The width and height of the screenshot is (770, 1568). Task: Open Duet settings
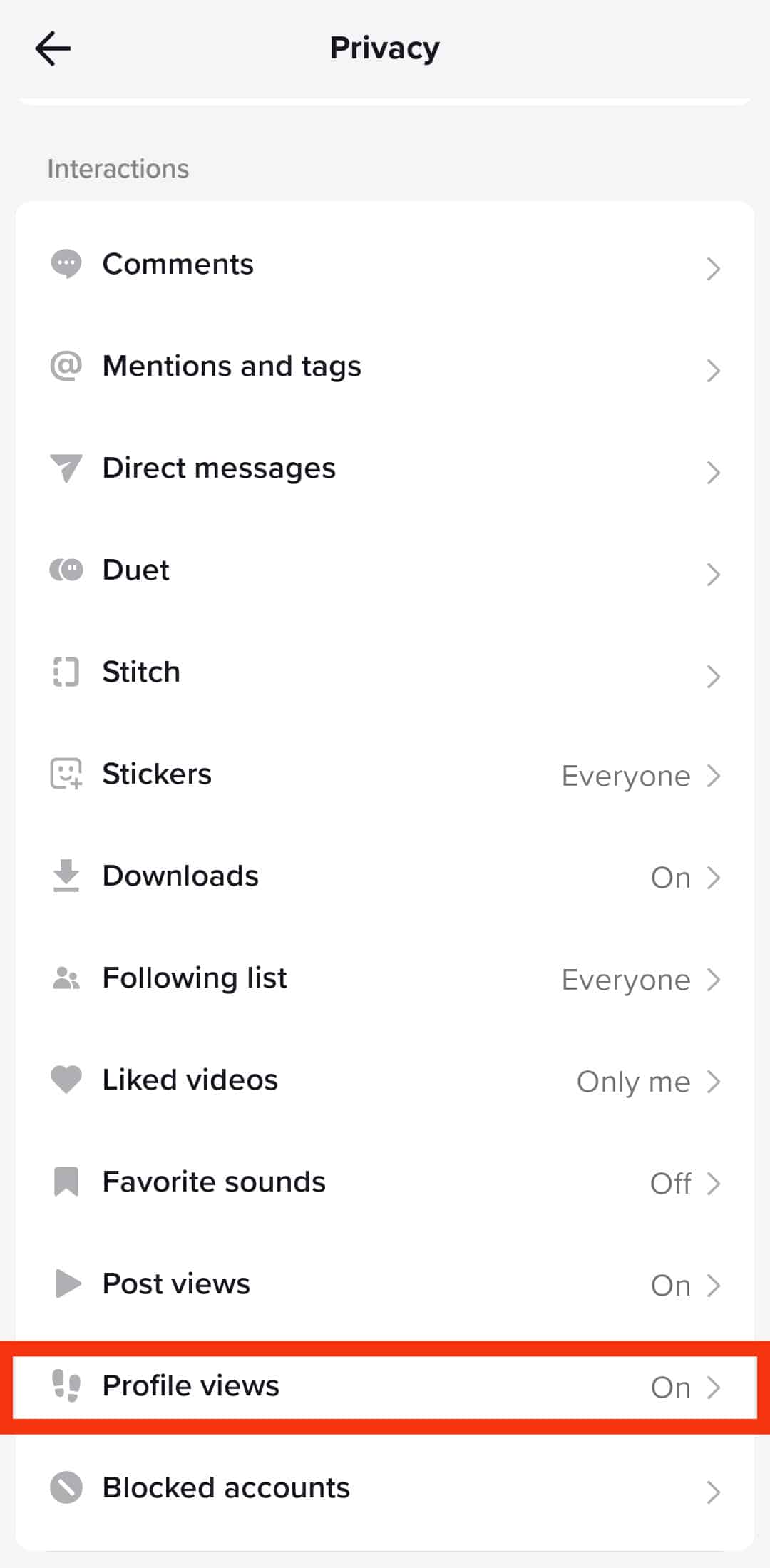[385, 570]
